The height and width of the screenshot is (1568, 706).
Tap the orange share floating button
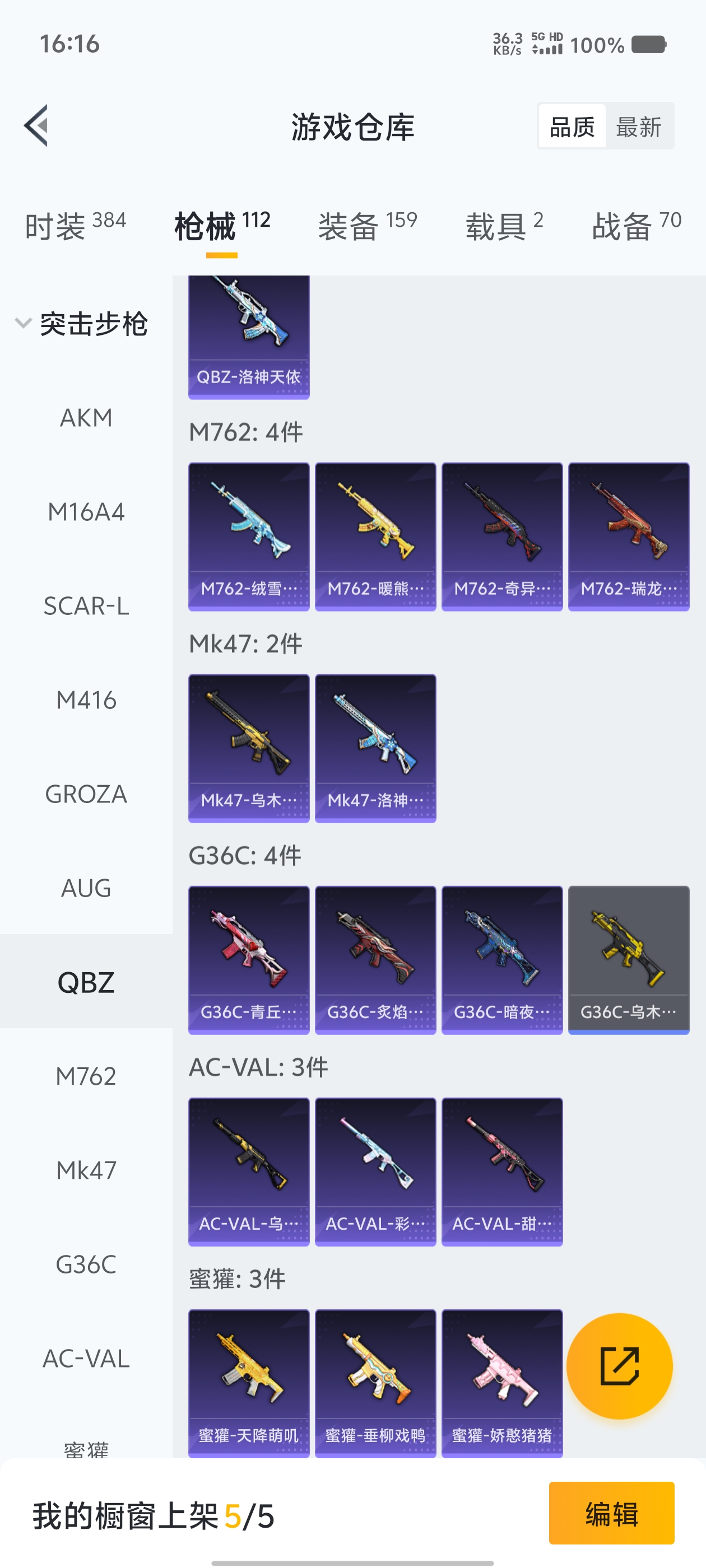click(x=619, y=1366)
